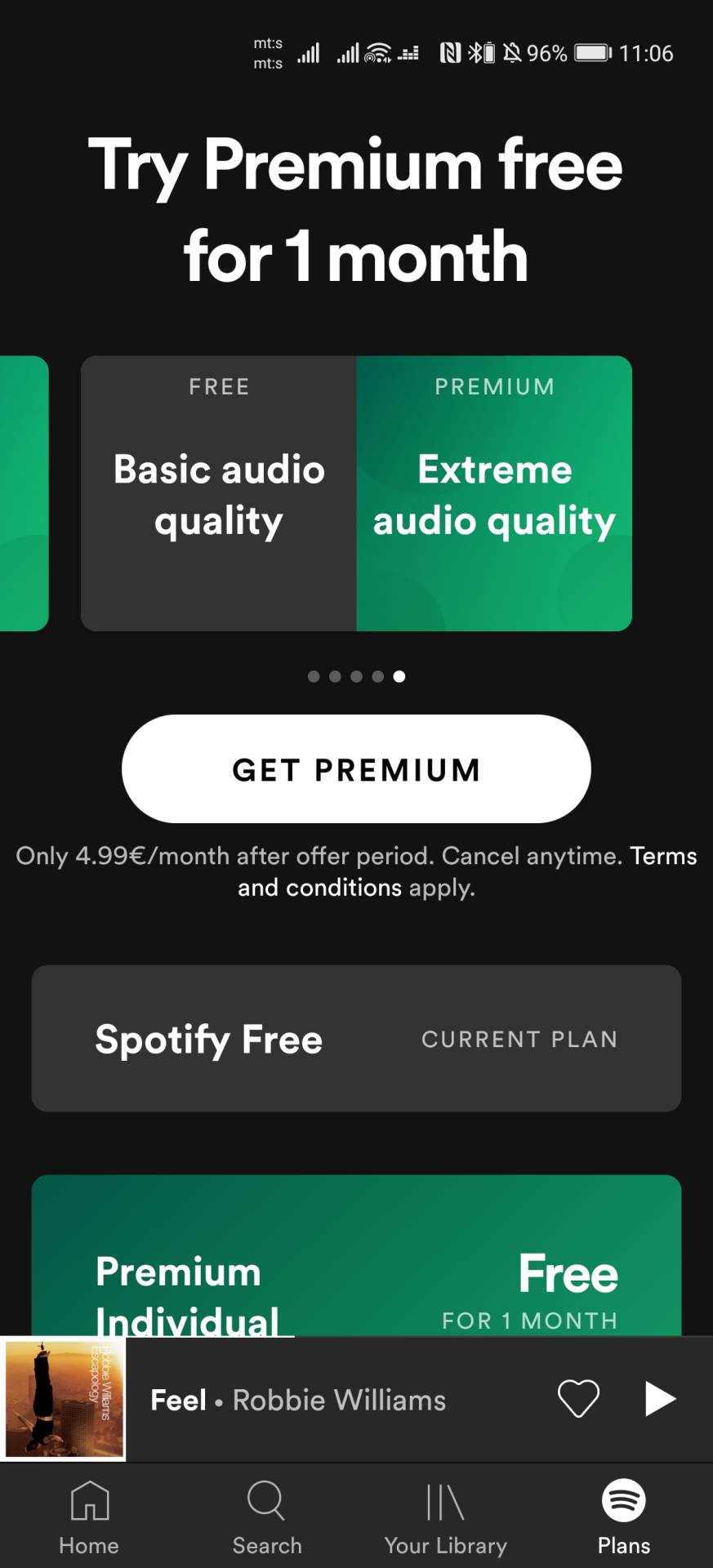The width and height of the screenshot is (713, 1568).
Task: Open the Spotify Free current plan card
Action: click(x=356, y=1038)
